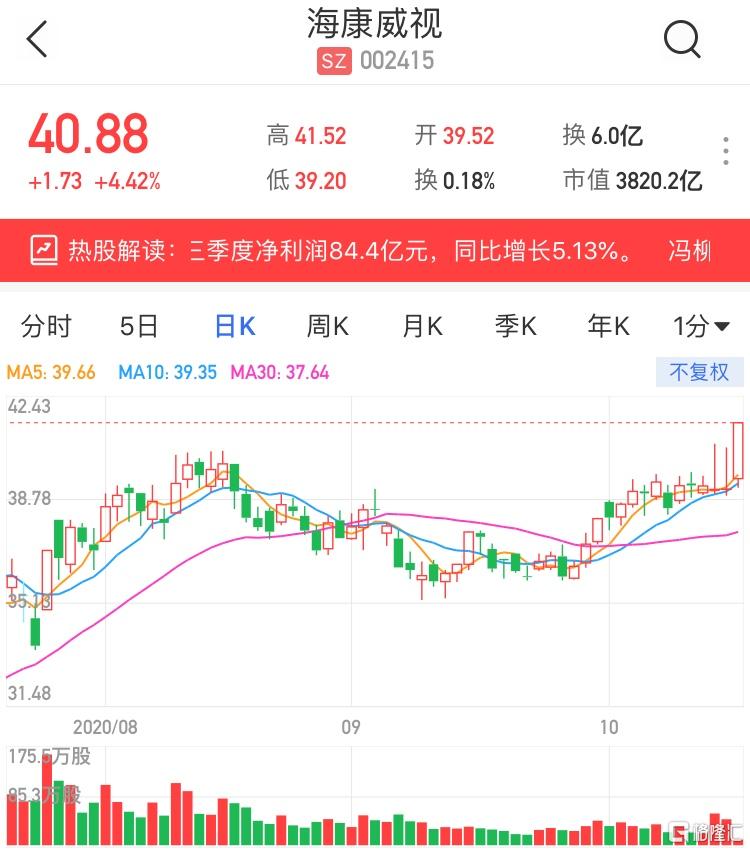Select the 日K chart tab

(235, 326)
